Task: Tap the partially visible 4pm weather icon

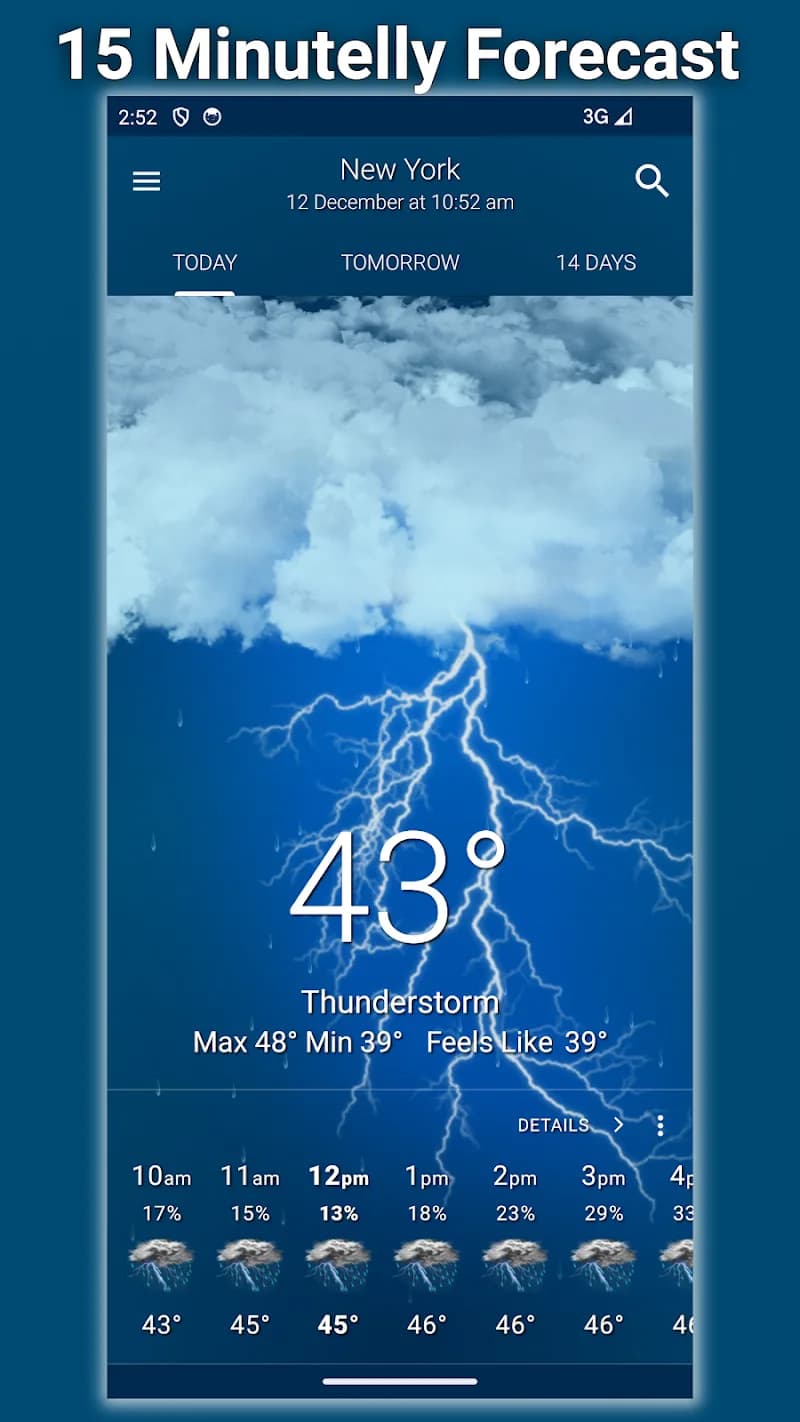Action: [x=682, y=1262]
